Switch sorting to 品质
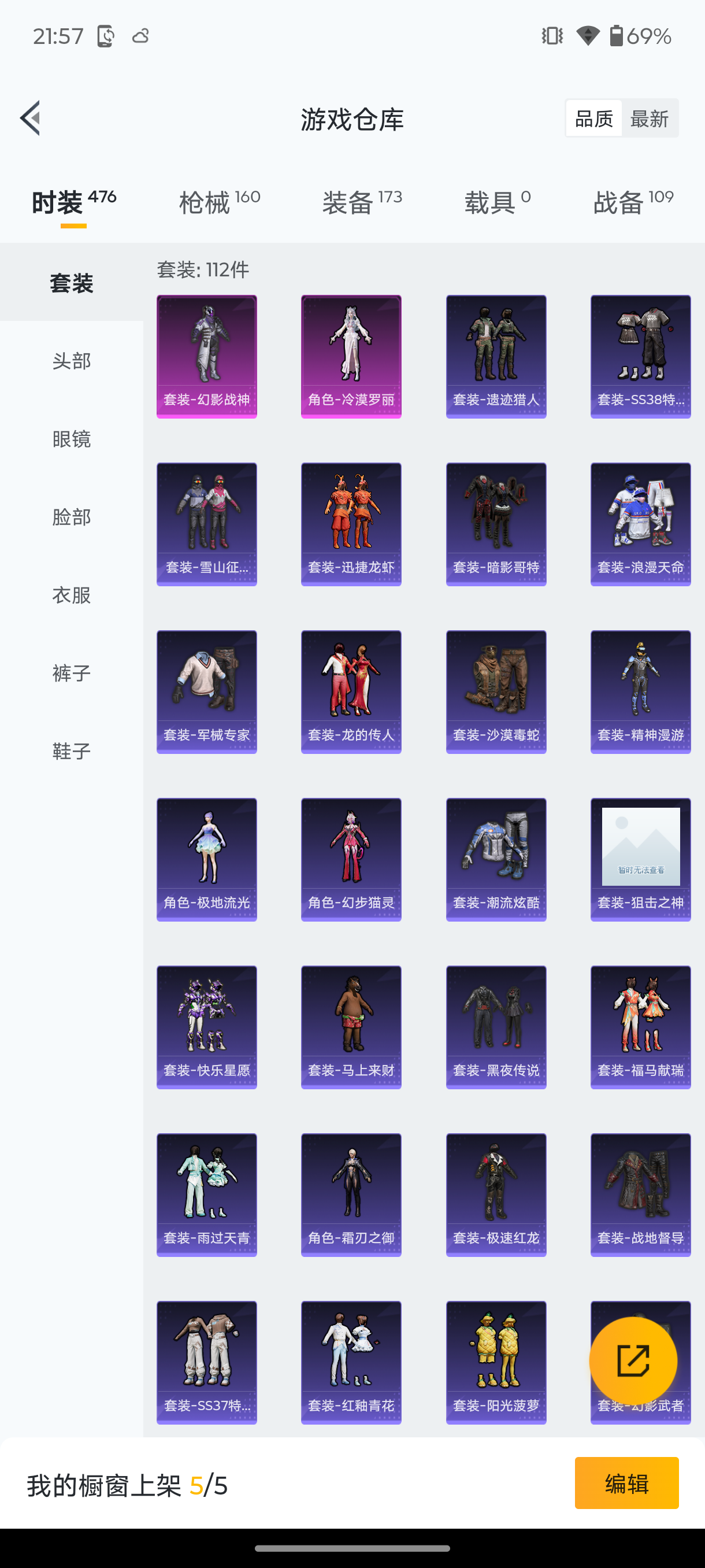 tap(593, 118)
